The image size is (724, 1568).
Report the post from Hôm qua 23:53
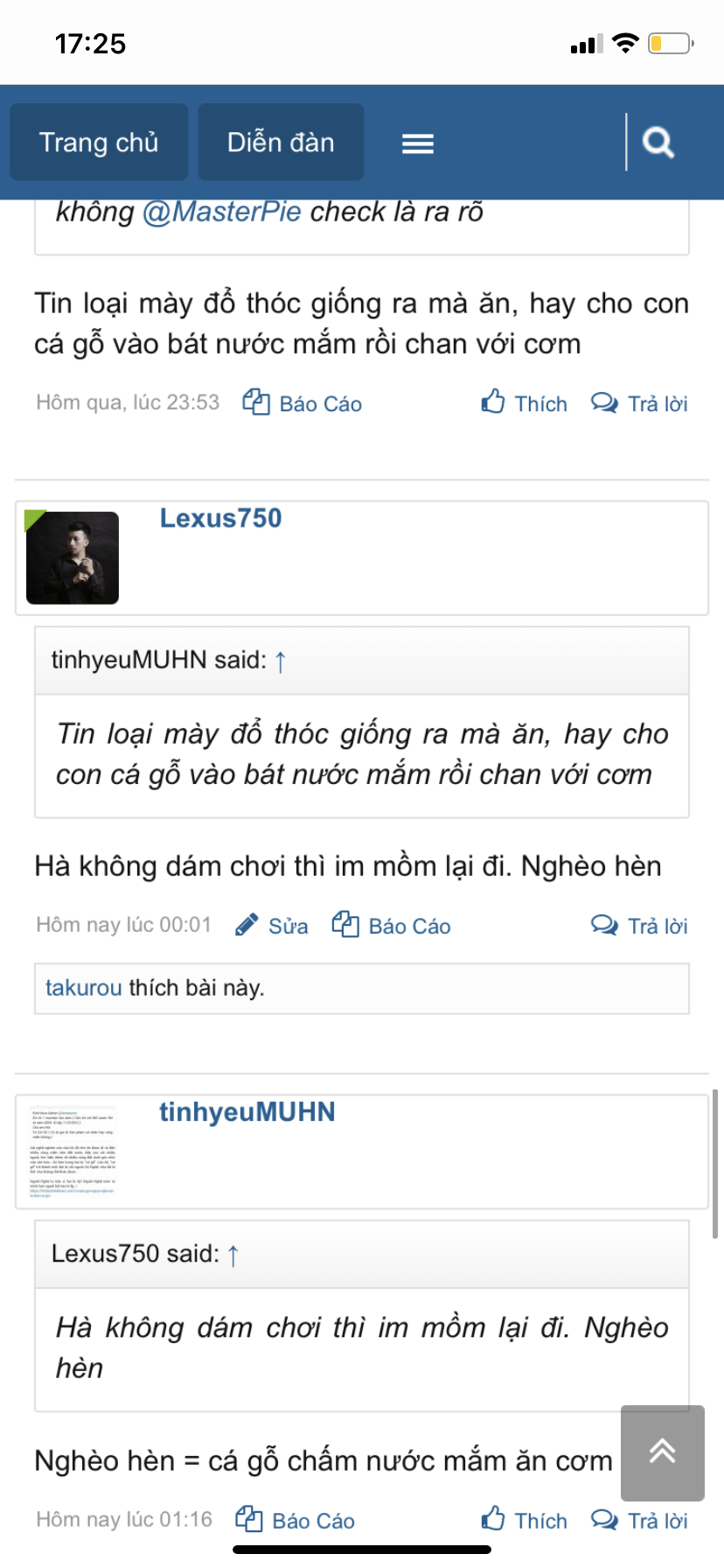[303, 403]
